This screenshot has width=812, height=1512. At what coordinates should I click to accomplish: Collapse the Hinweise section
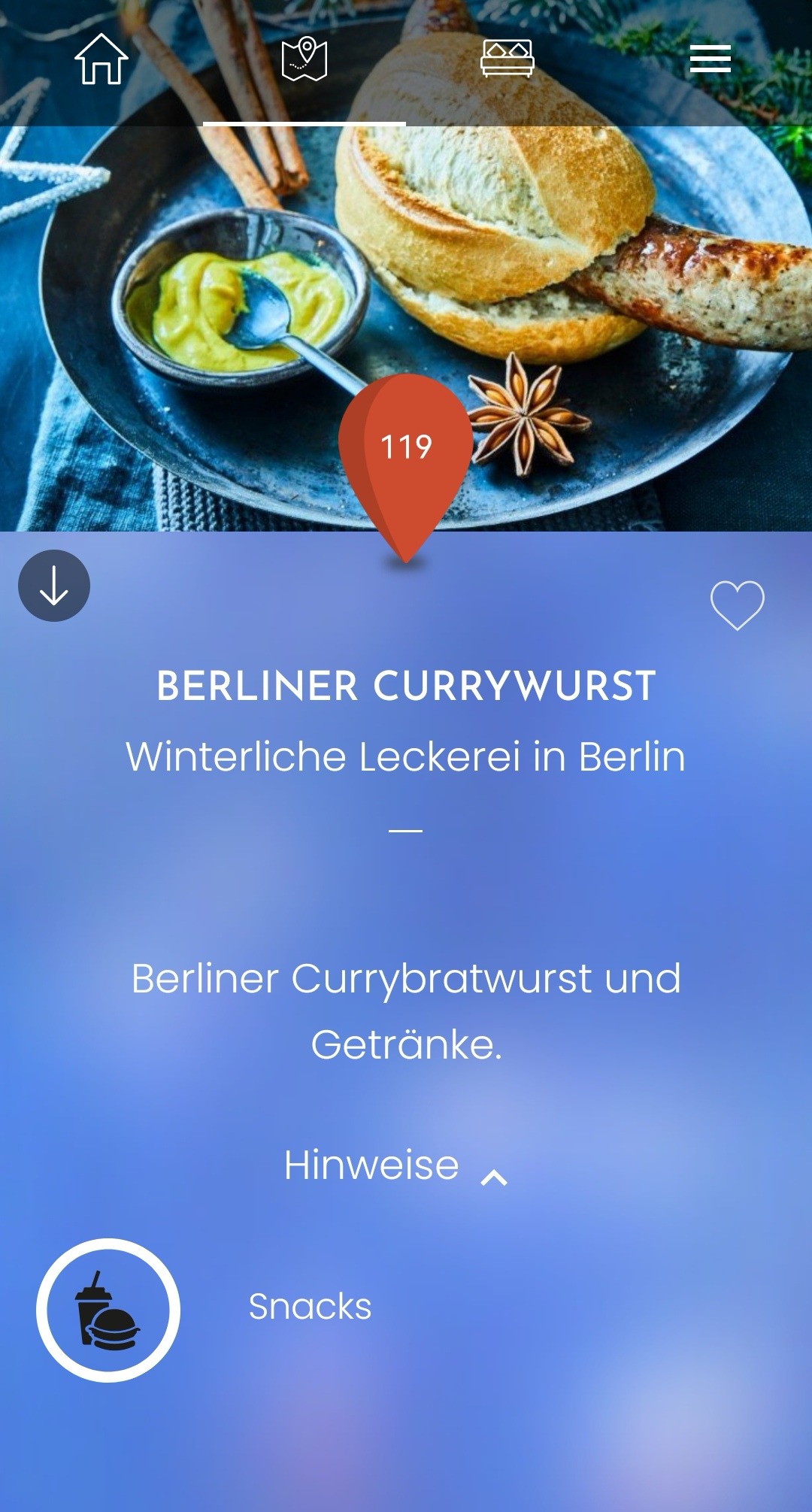point(396,1166)
